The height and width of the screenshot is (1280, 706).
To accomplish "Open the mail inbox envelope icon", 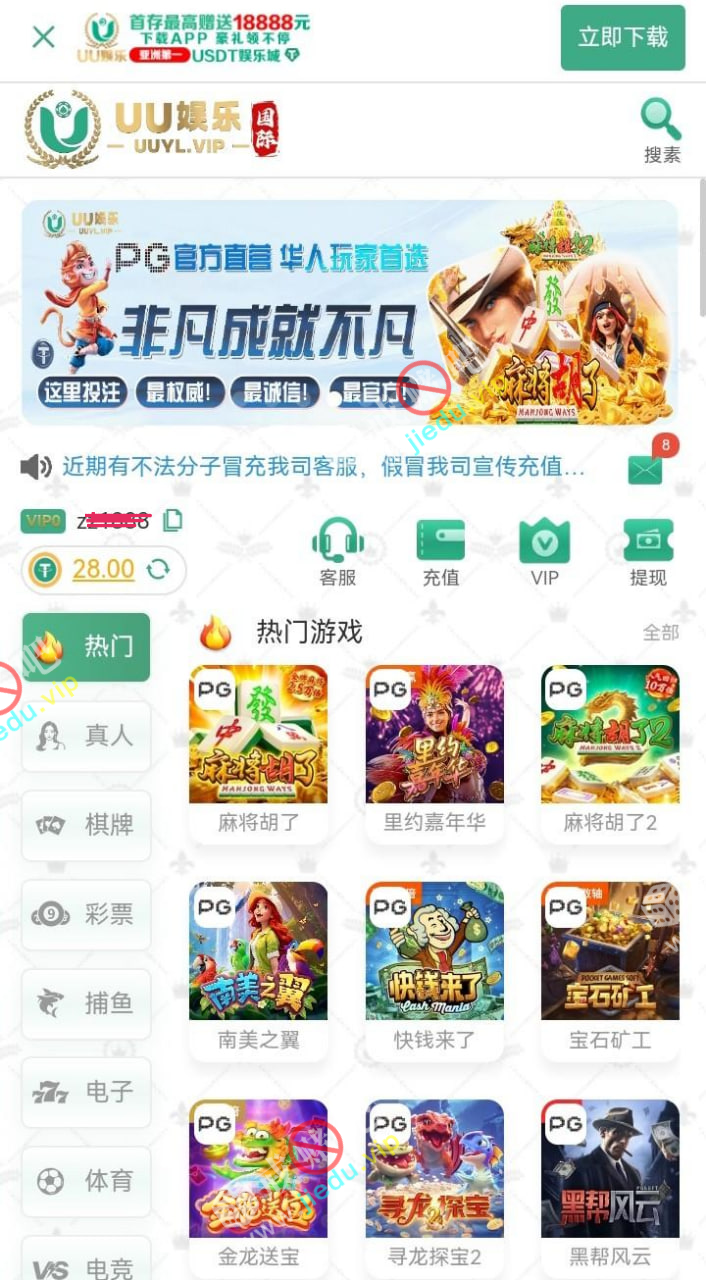I will tap(645, 469).
